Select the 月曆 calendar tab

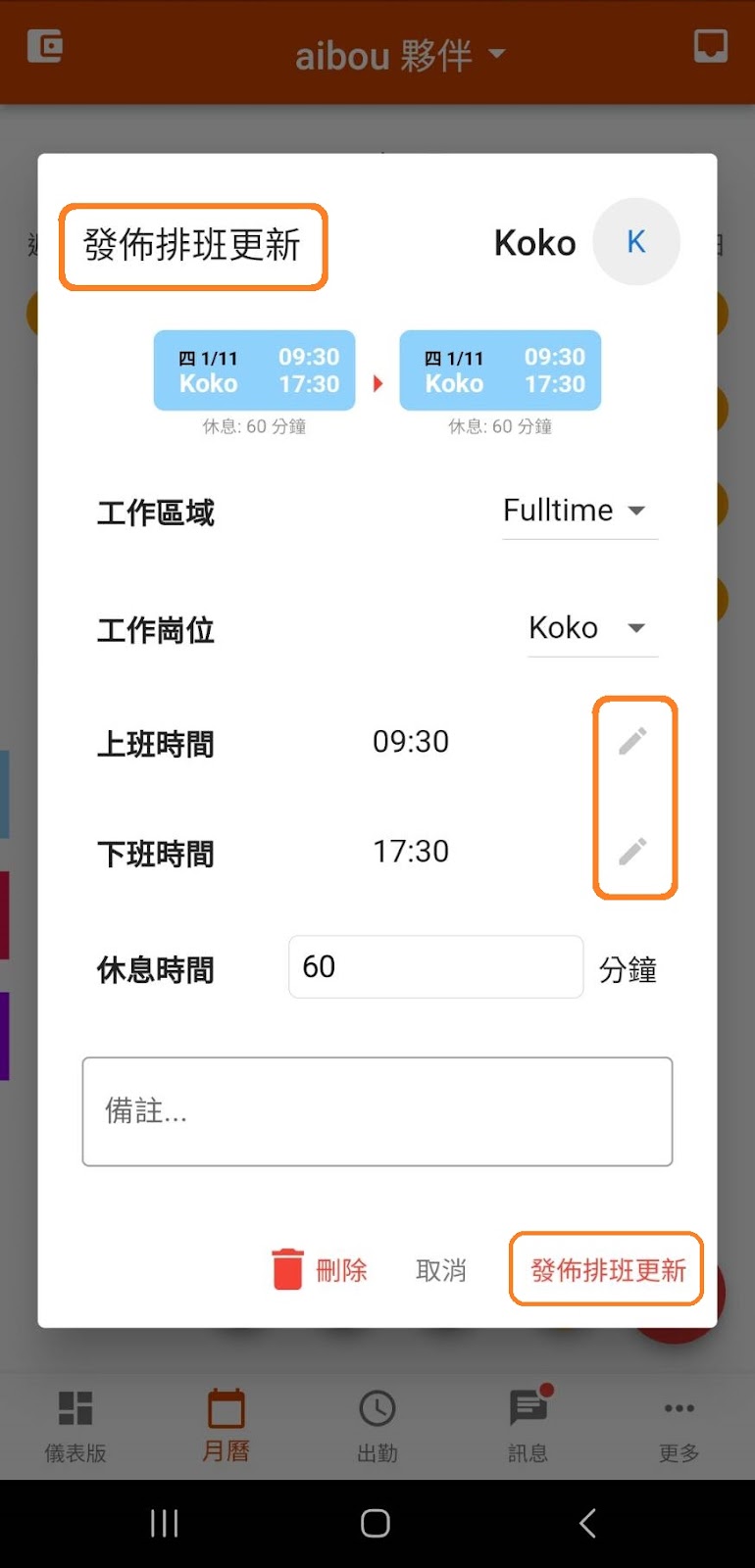[x=226, y=1425]
